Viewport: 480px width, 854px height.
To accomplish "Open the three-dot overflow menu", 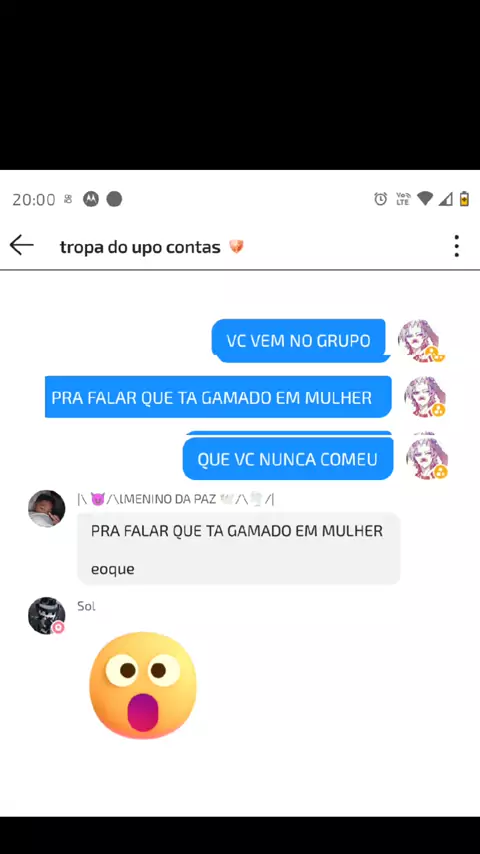I will pyautogui.click(x=457, y=246).
